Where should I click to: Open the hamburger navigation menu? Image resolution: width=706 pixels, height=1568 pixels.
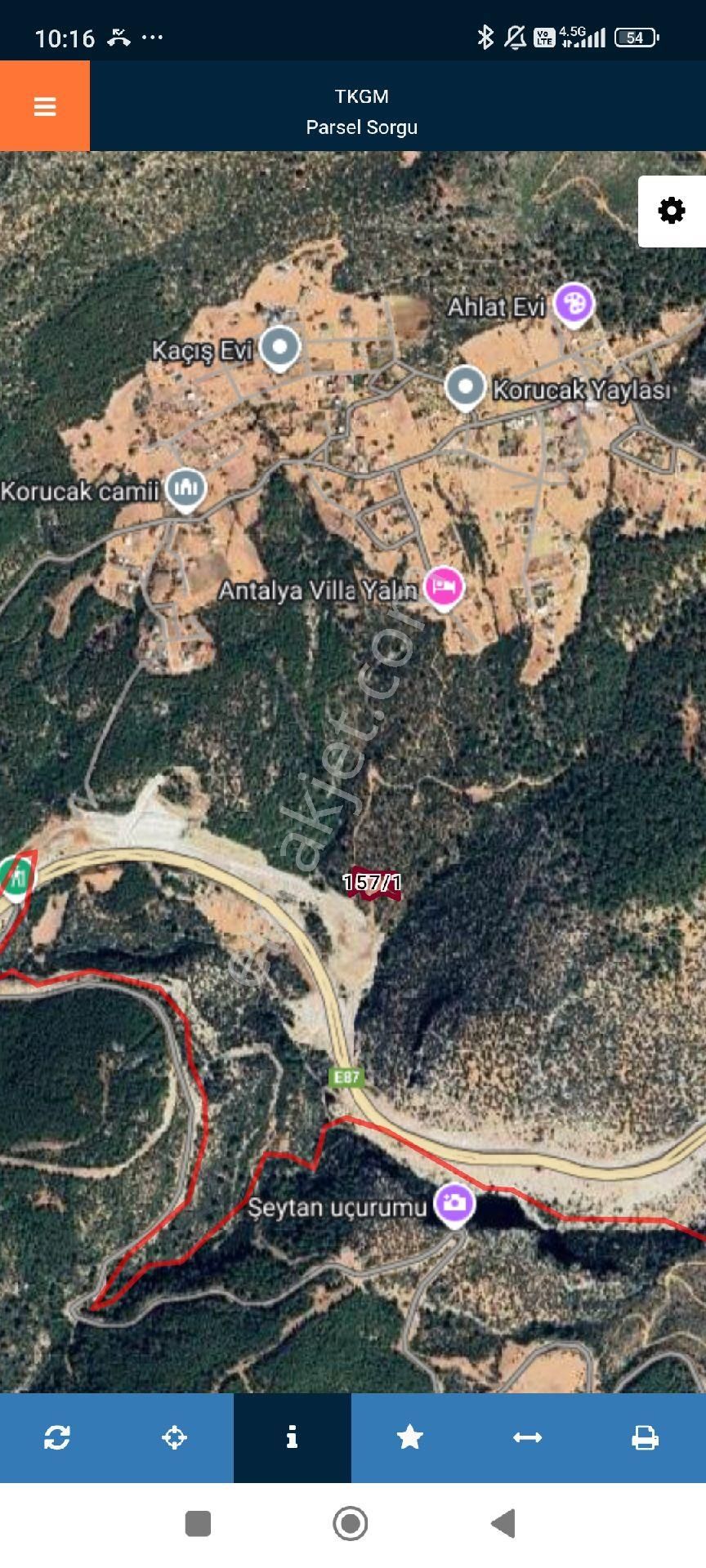[x=44, y=106]
